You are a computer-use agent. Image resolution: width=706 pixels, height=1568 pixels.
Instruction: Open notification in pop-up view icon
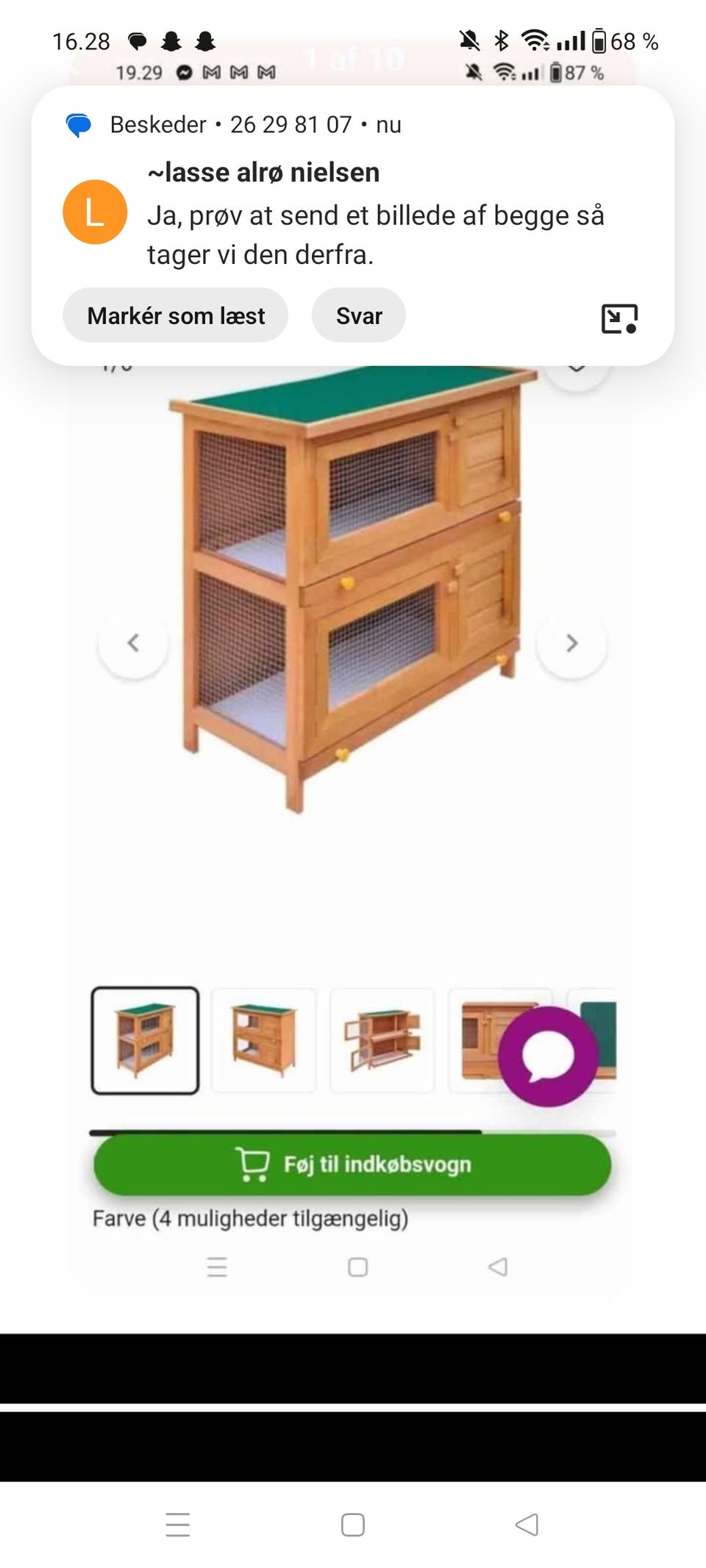(x=619, y=318)
